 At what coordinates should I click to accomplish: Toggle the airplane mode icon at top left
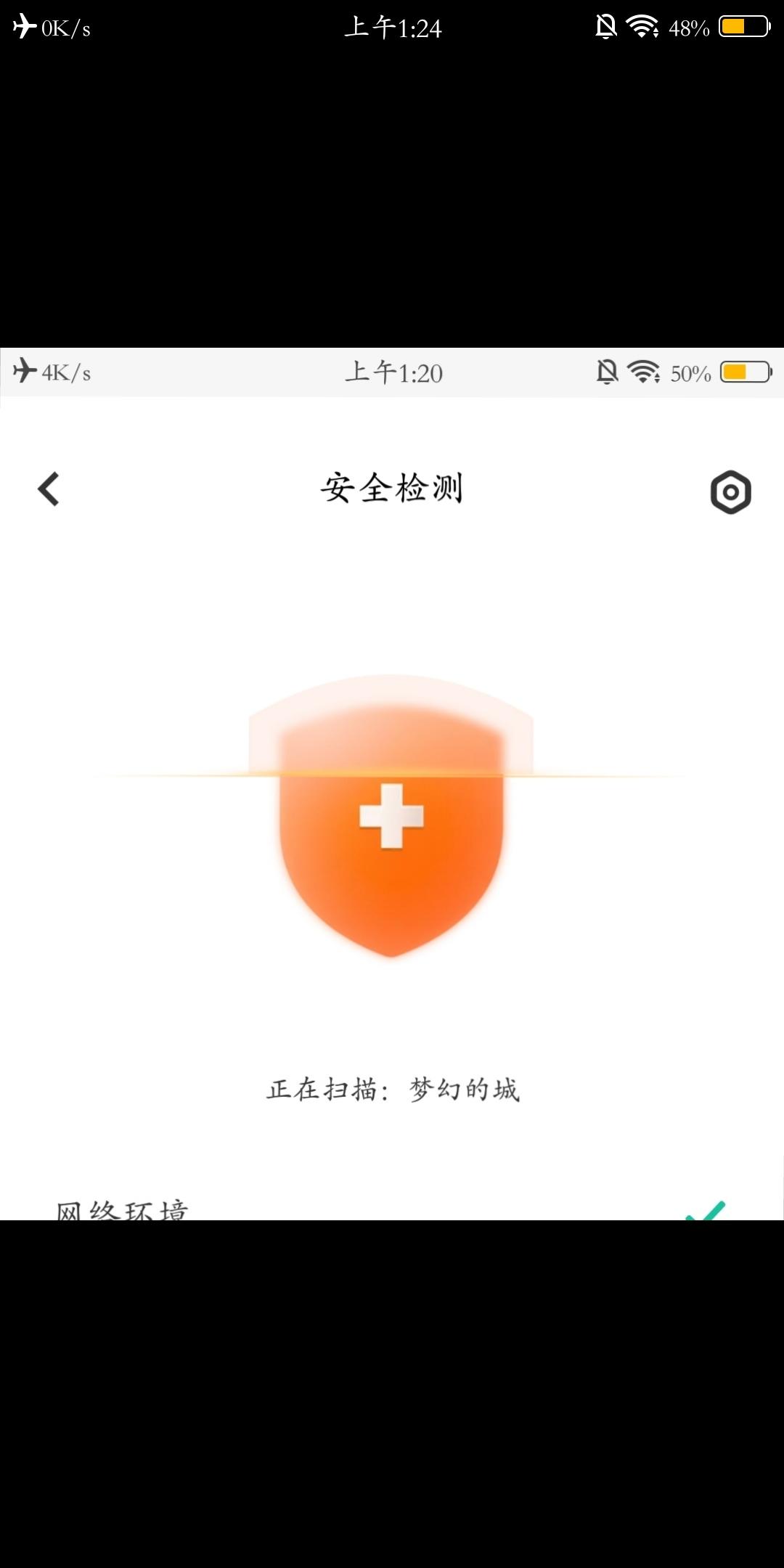(x=23, y=28)
